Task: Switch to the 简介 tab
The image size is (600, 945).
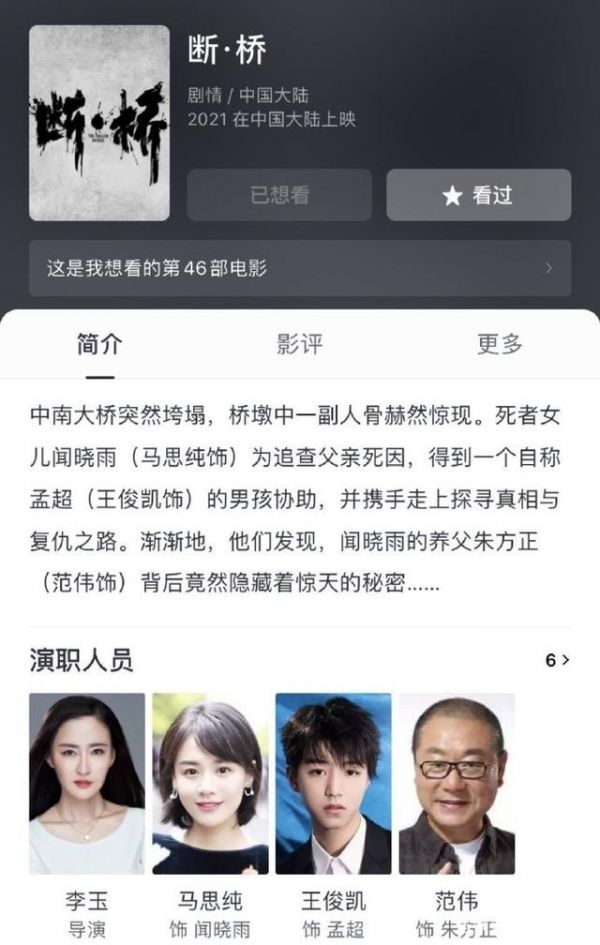Action: click(x=99, y=344)
